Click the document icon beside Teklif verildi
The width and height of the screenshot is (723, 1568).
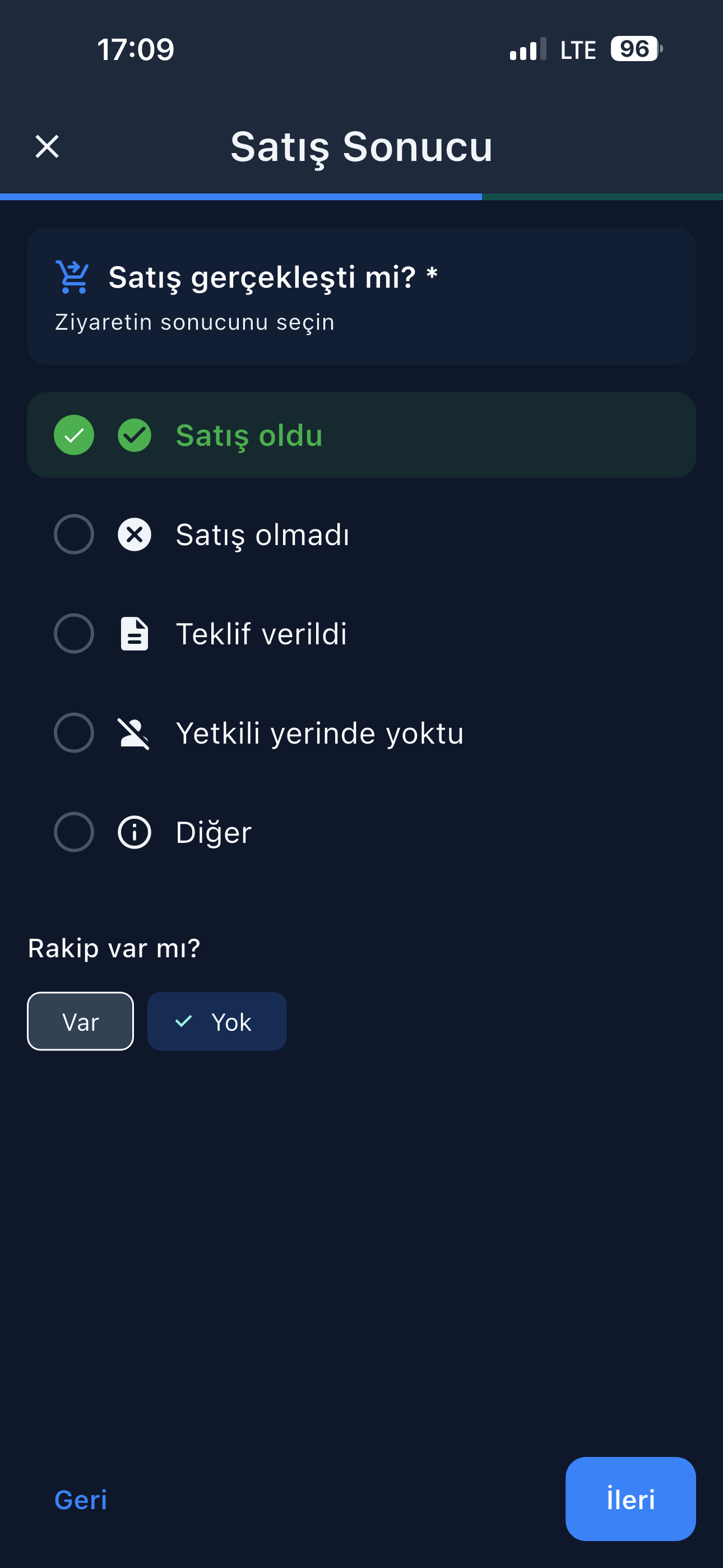135,634
